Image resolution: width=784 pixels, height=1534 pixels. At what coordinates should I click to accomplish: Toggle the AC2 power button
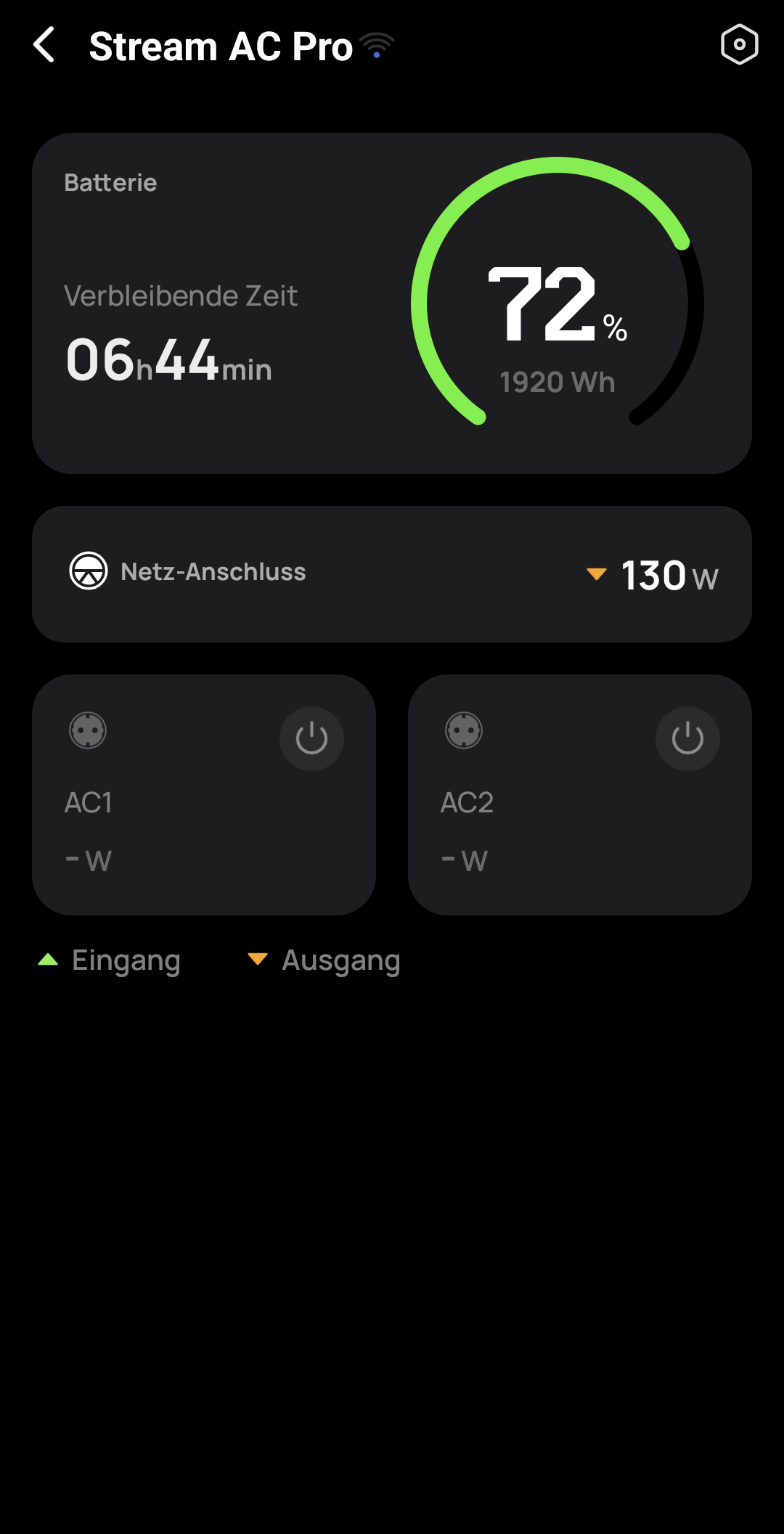click(687, 738)
